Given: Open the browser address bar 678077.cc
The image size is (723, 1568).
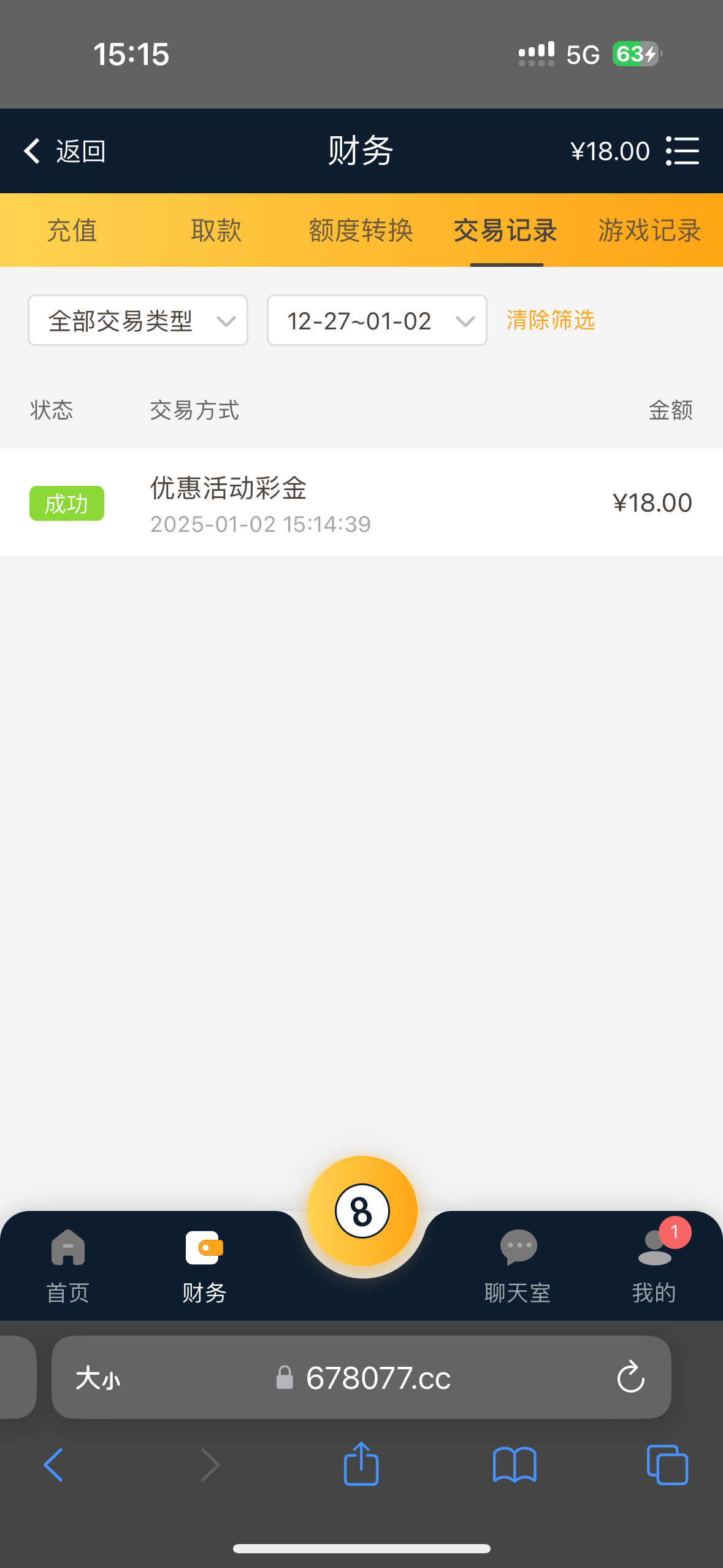Looking at the screenshot, I should (x=378, y=1378).
